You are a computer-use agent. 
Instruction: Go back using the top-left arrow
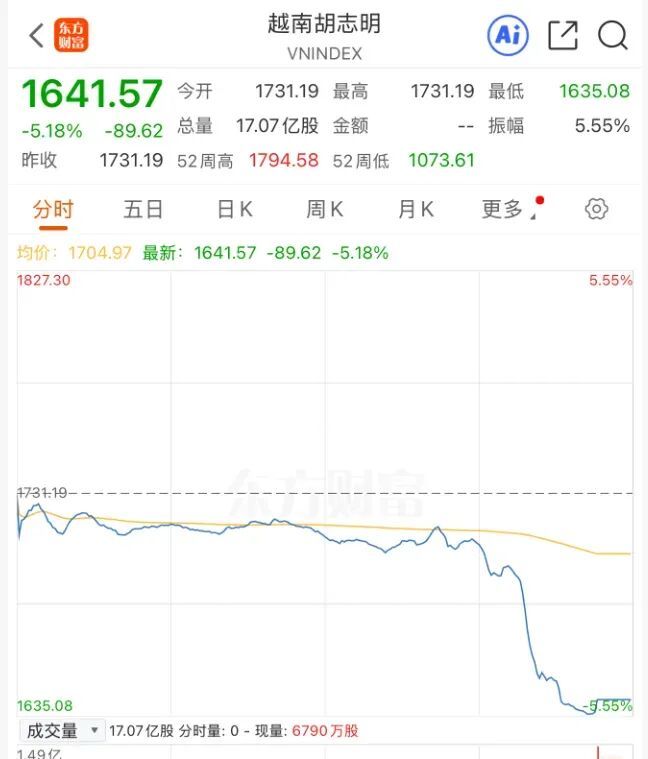pyautogui.click(x=36, y=36)
